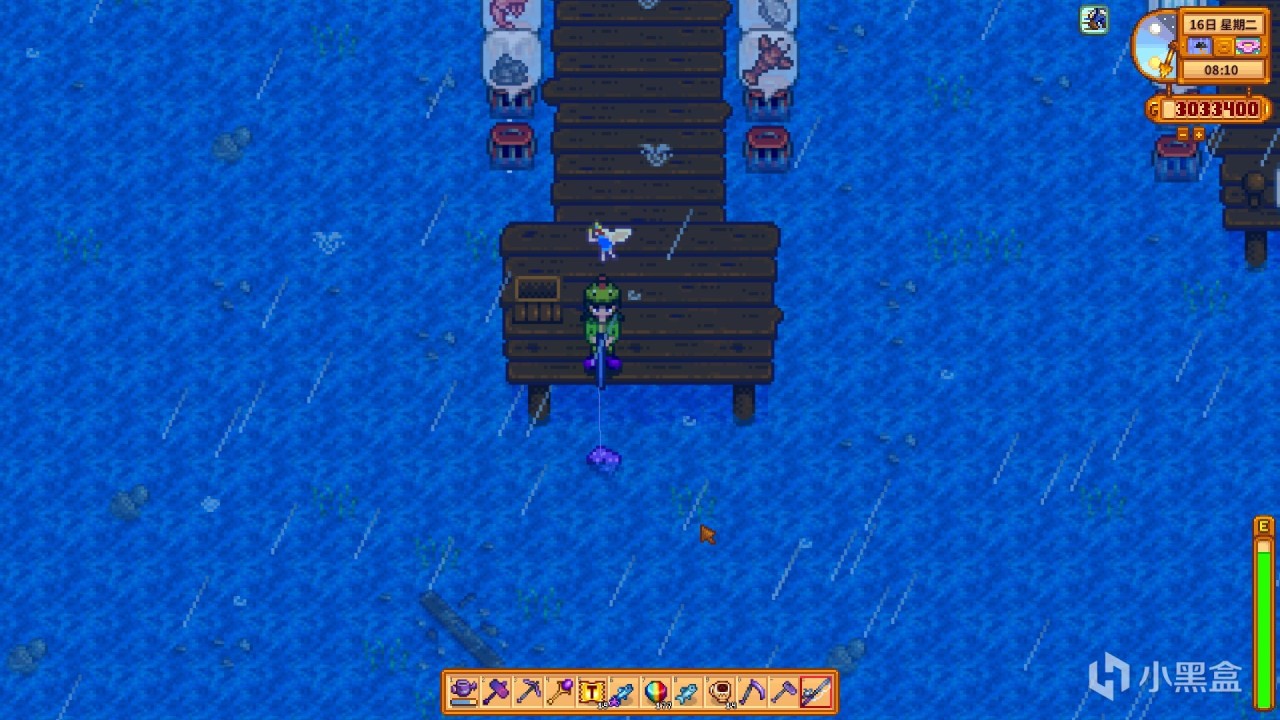The width and height of the screenshot is (1280, 720).
Task: Choose the pickaxe in the toolbar
Action: tap(527, 691)
